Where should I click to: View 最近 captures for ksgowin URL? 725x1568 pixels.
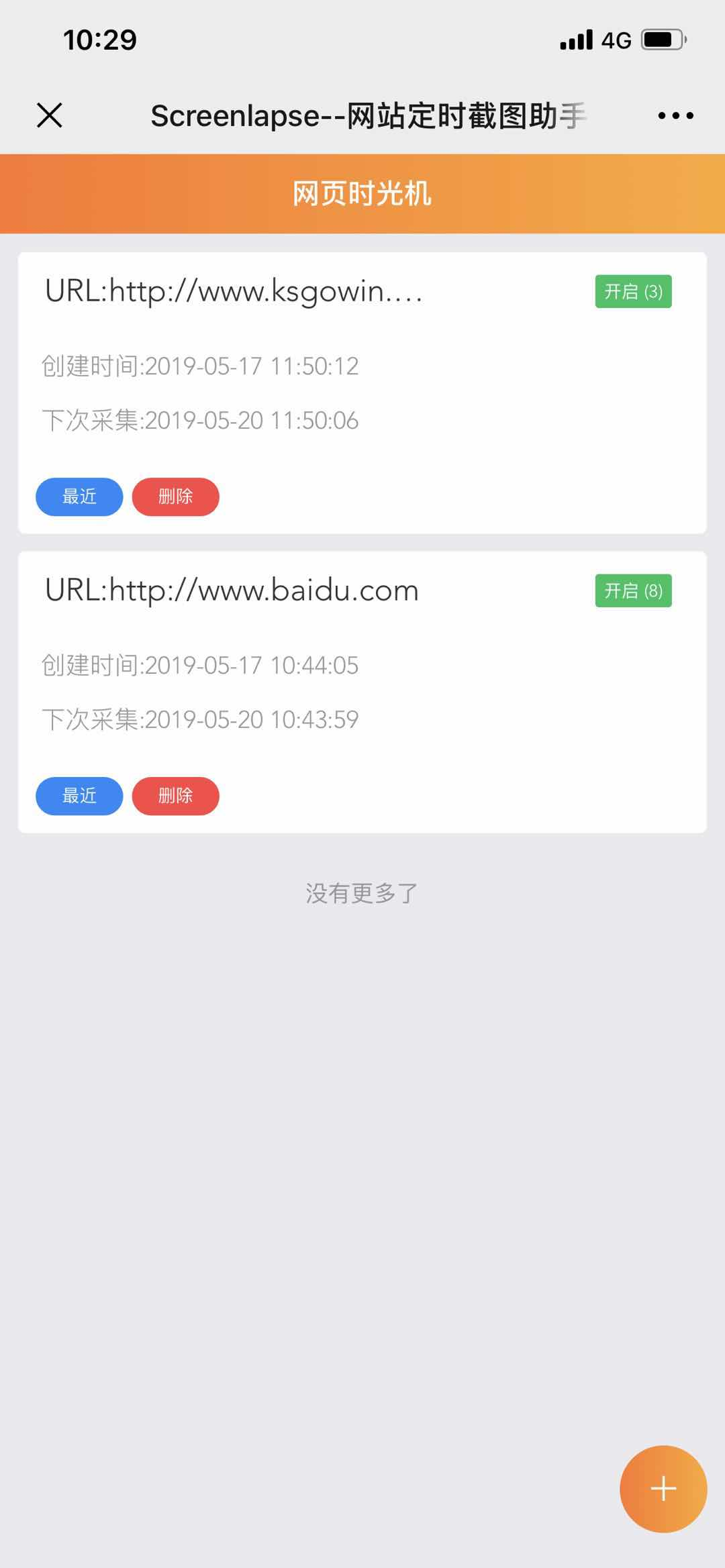point(79,497)
